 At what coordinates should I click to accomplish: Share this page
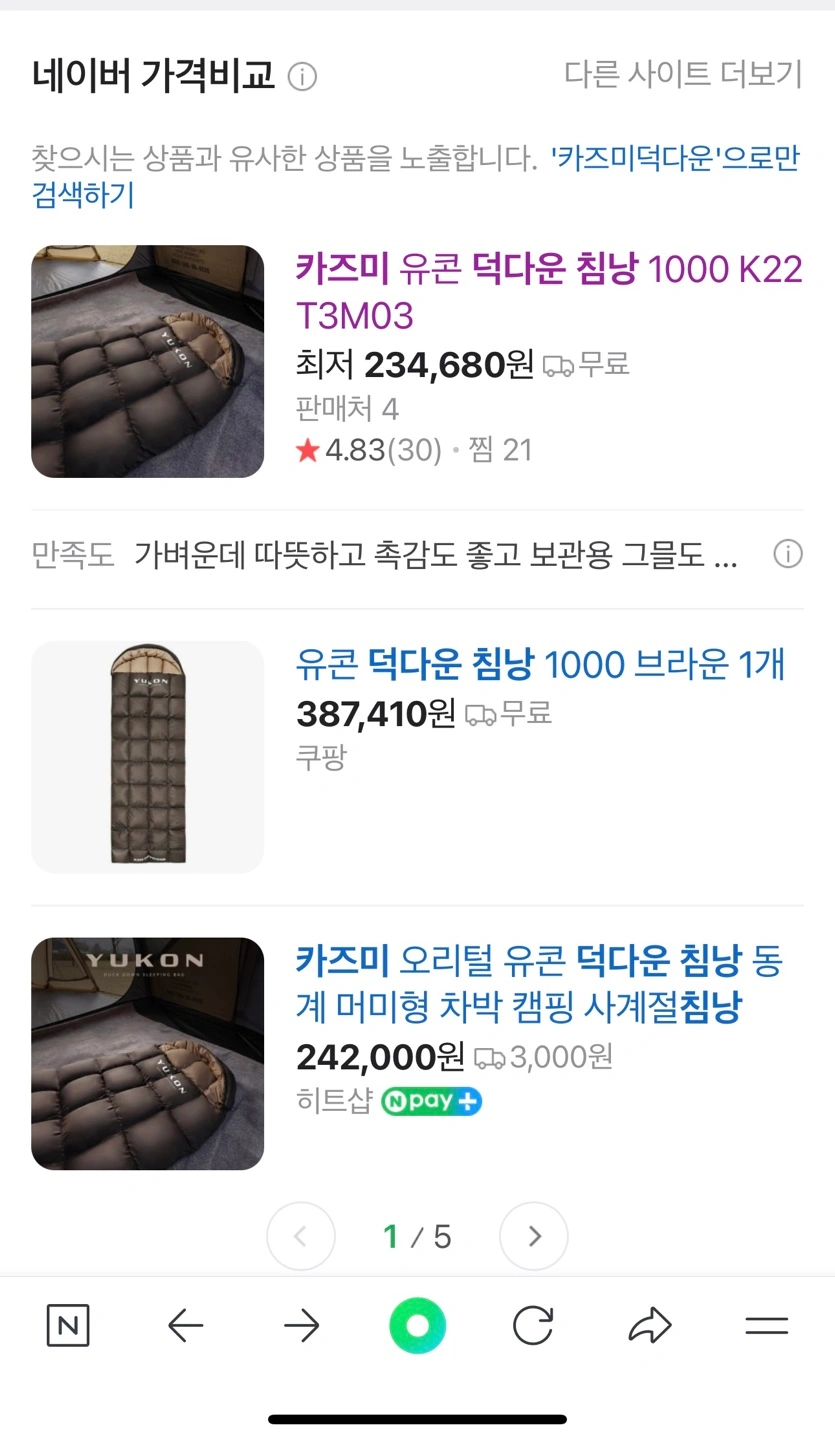click(x=650, y=1326)
